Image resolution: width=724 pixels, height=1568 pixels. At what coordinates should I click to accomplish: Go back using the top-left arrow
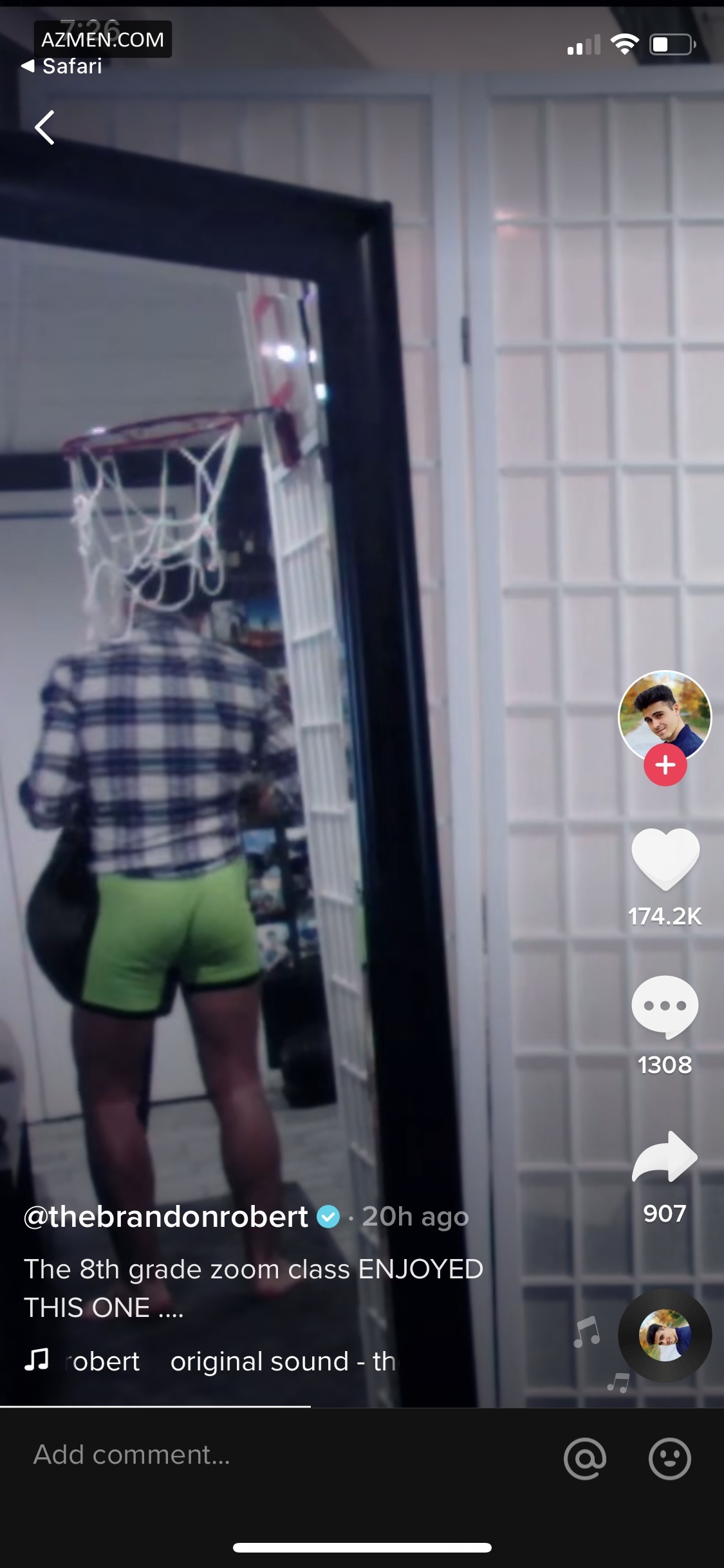[x=45, y=127]
